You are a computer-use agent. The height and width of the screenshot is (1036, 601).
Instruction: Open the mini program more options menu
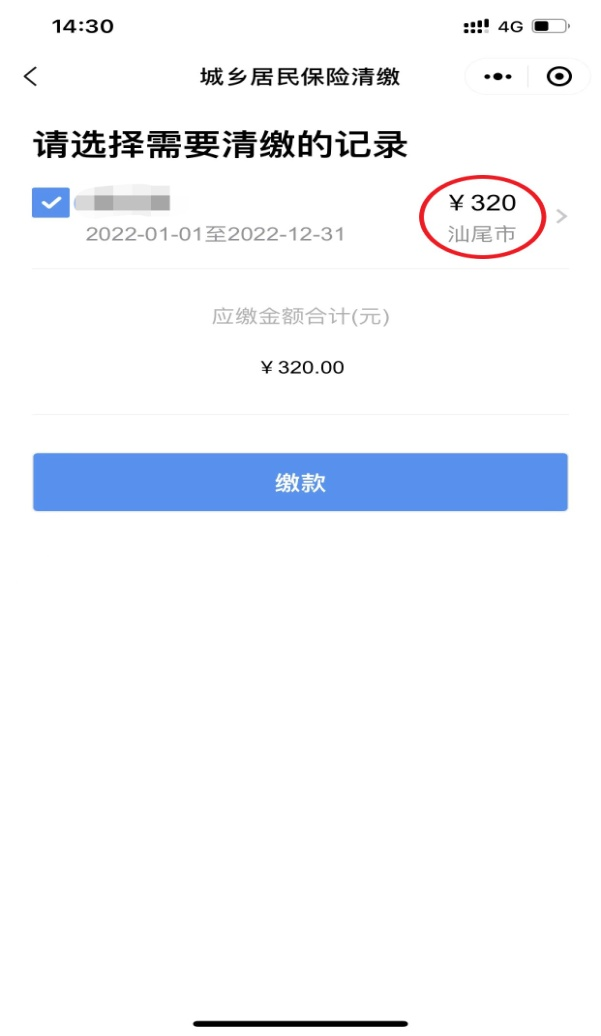[497, 77]
